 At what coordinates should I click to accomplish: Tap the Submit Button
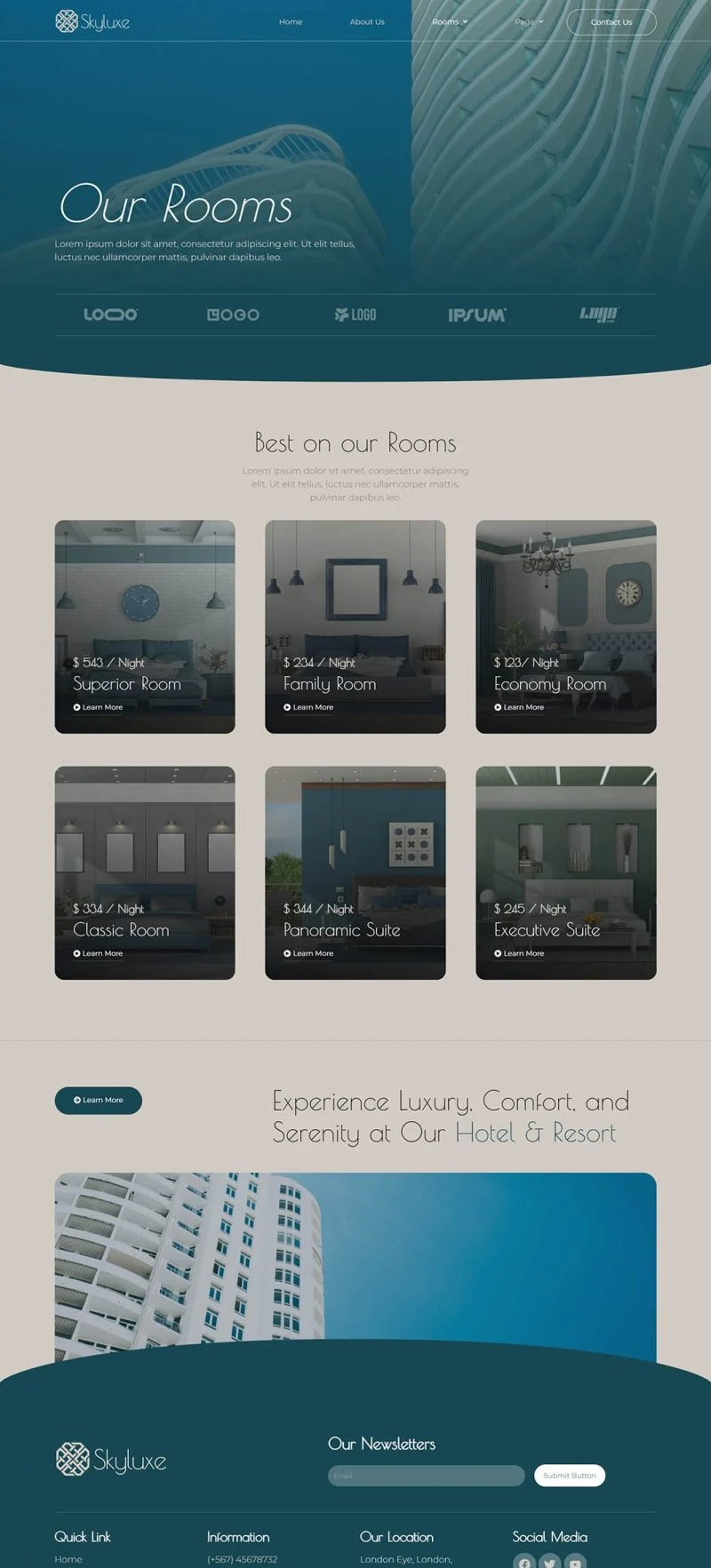pos(570,1476)
